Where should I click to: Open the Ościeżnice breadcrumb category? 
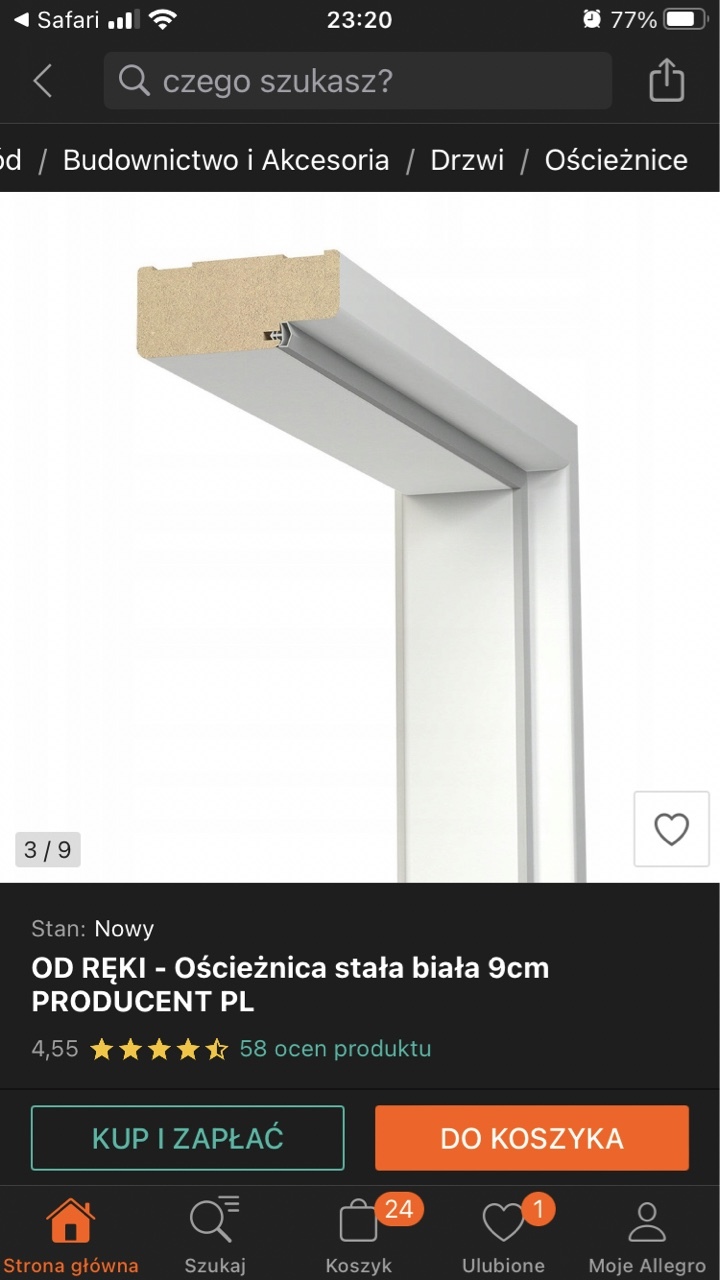616,160
